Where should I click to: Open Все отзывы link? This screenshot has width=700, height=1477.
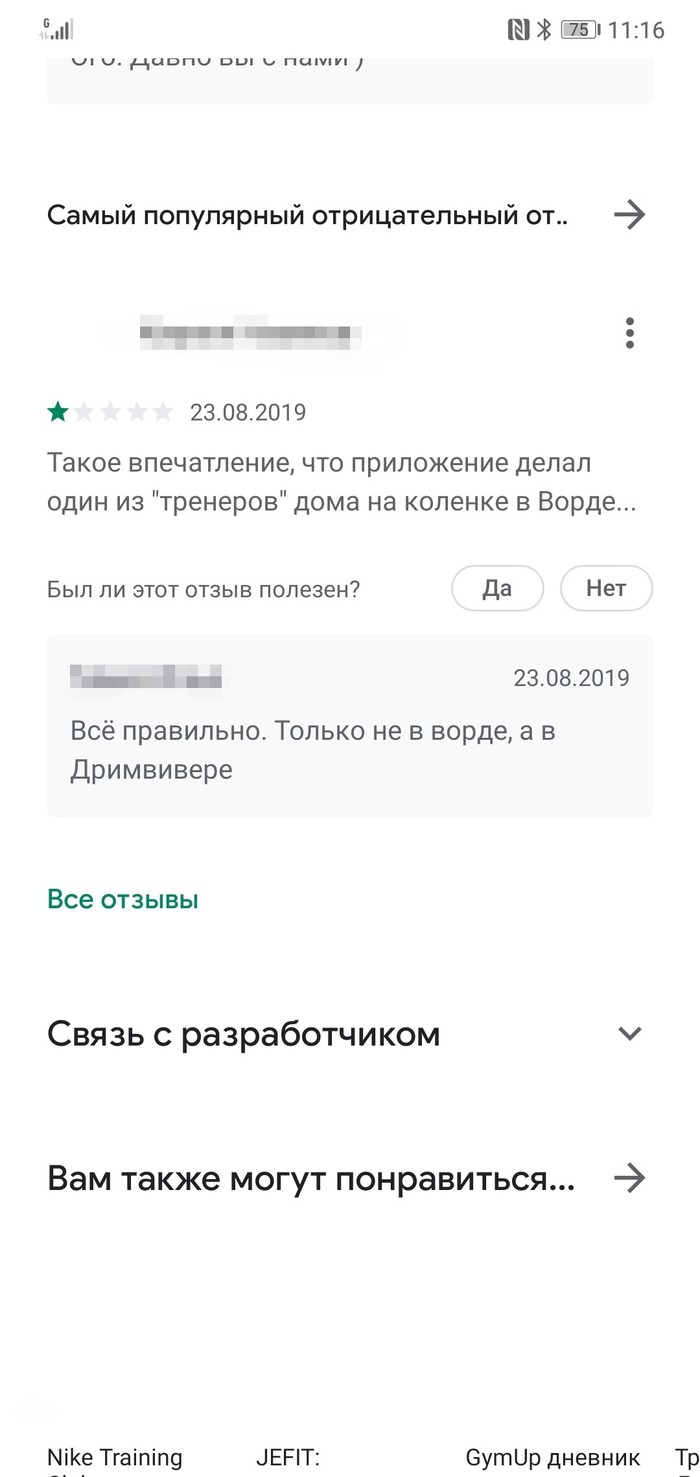pyautogui.click(x=123, y=899)
